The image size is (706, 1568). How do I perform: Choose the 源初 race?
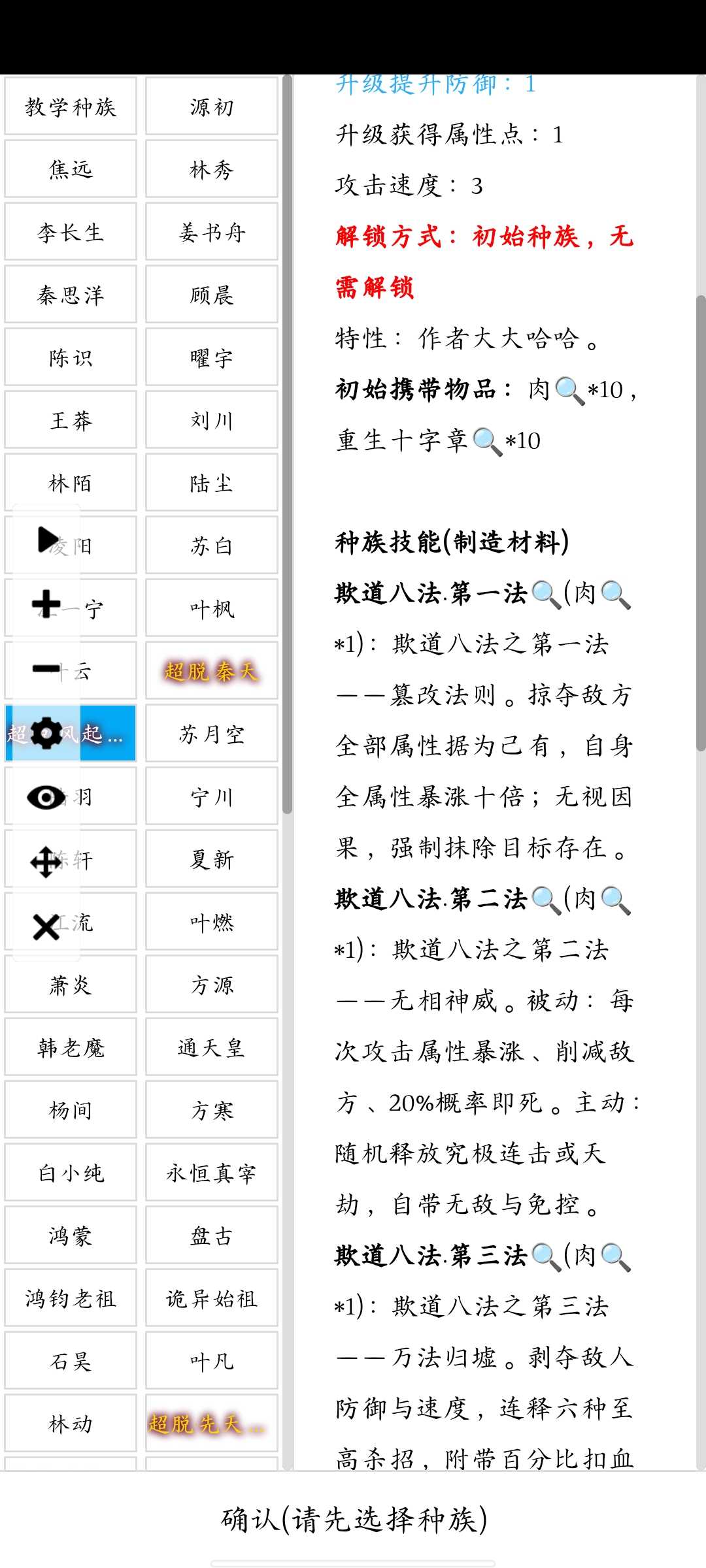pyautogui.click(x=211, y=106)
